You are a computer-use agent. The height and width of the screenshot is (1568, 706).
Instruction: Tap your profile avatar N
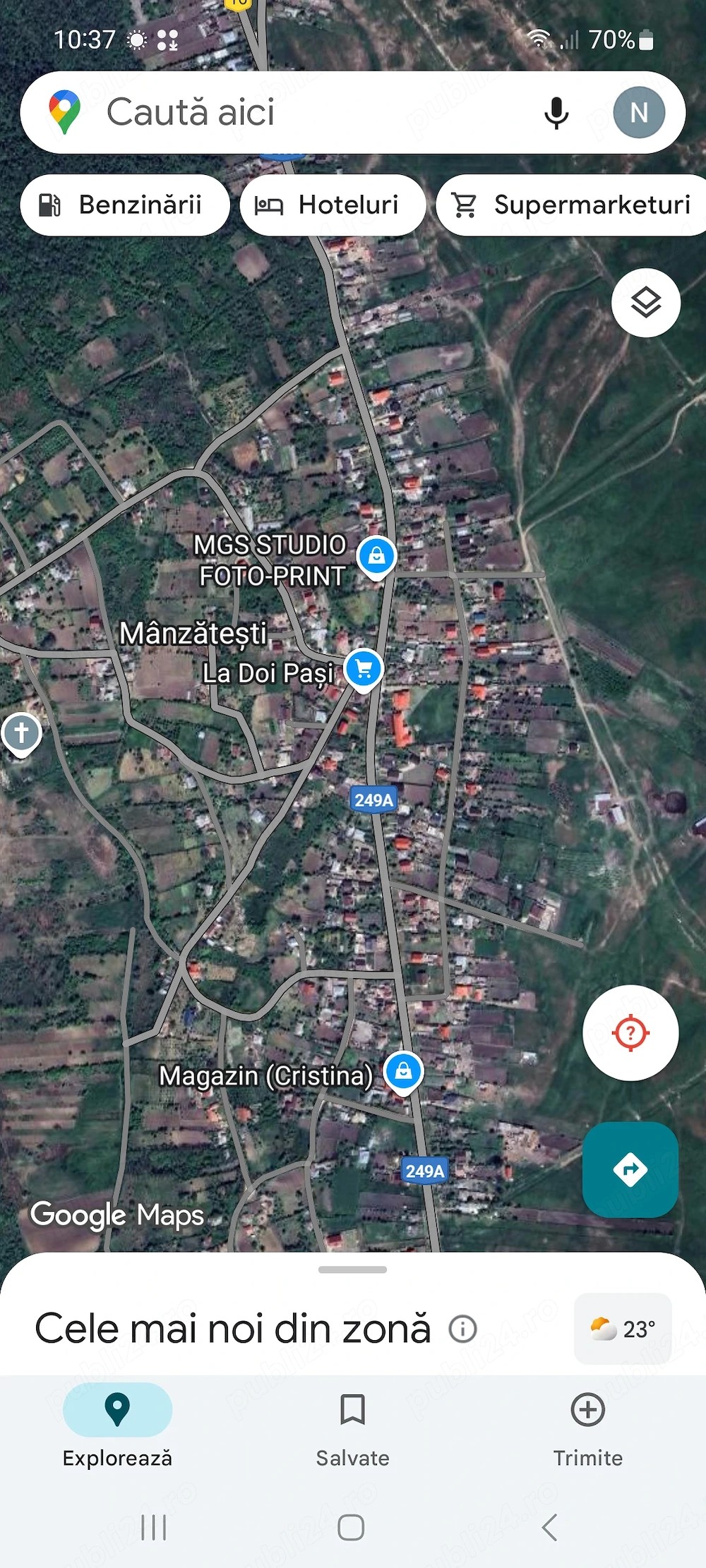(x=639, y=113)
